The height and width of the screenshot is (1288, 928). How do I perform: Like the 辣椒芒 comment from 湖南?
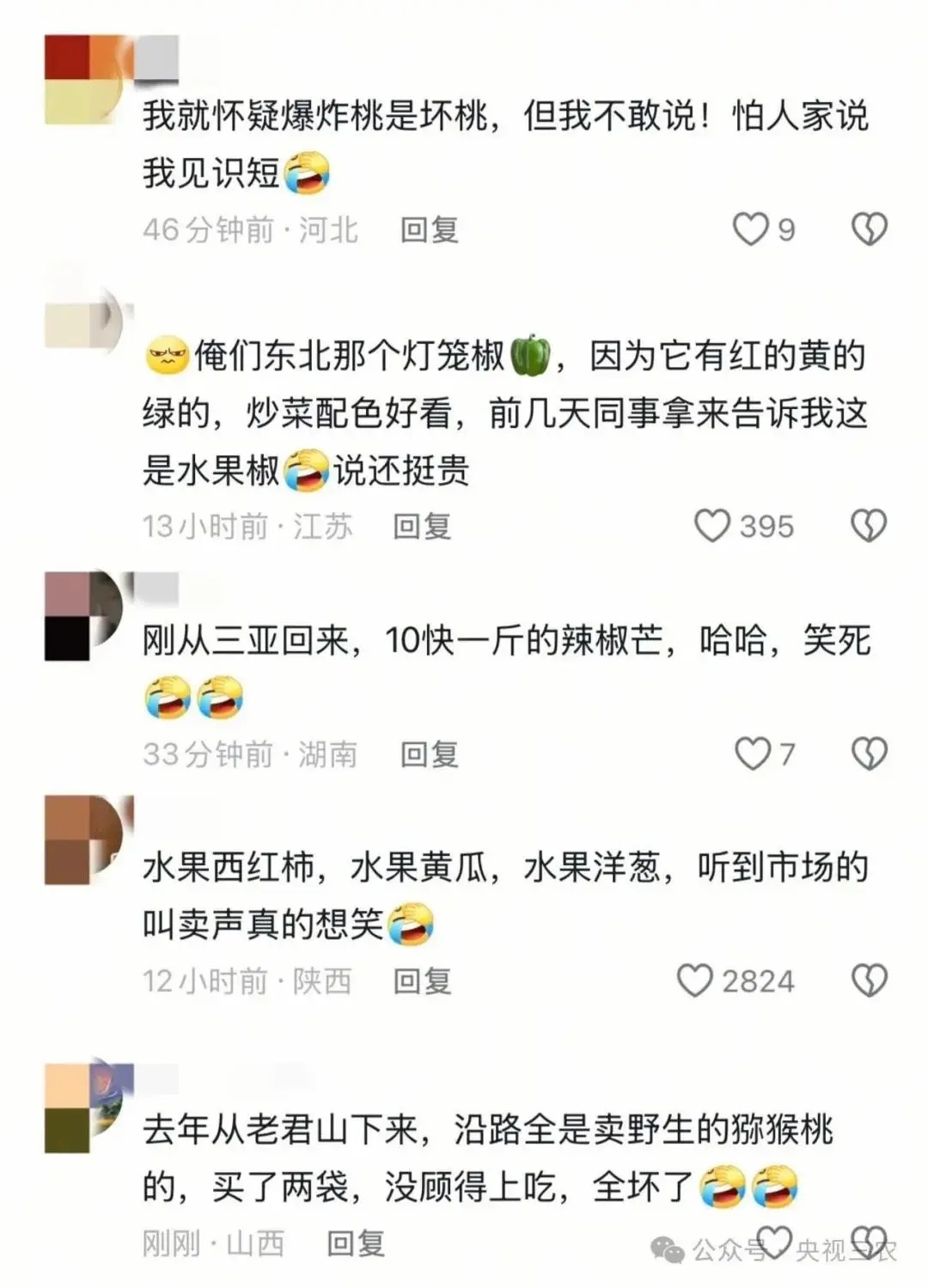(753, 754)
